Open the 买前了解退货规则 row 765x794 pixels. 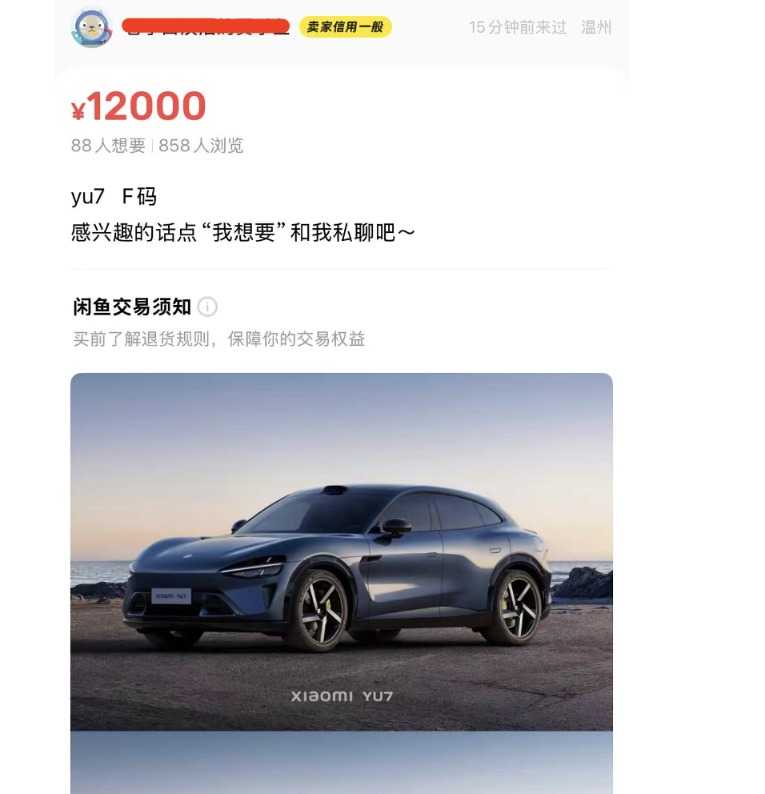219,339
